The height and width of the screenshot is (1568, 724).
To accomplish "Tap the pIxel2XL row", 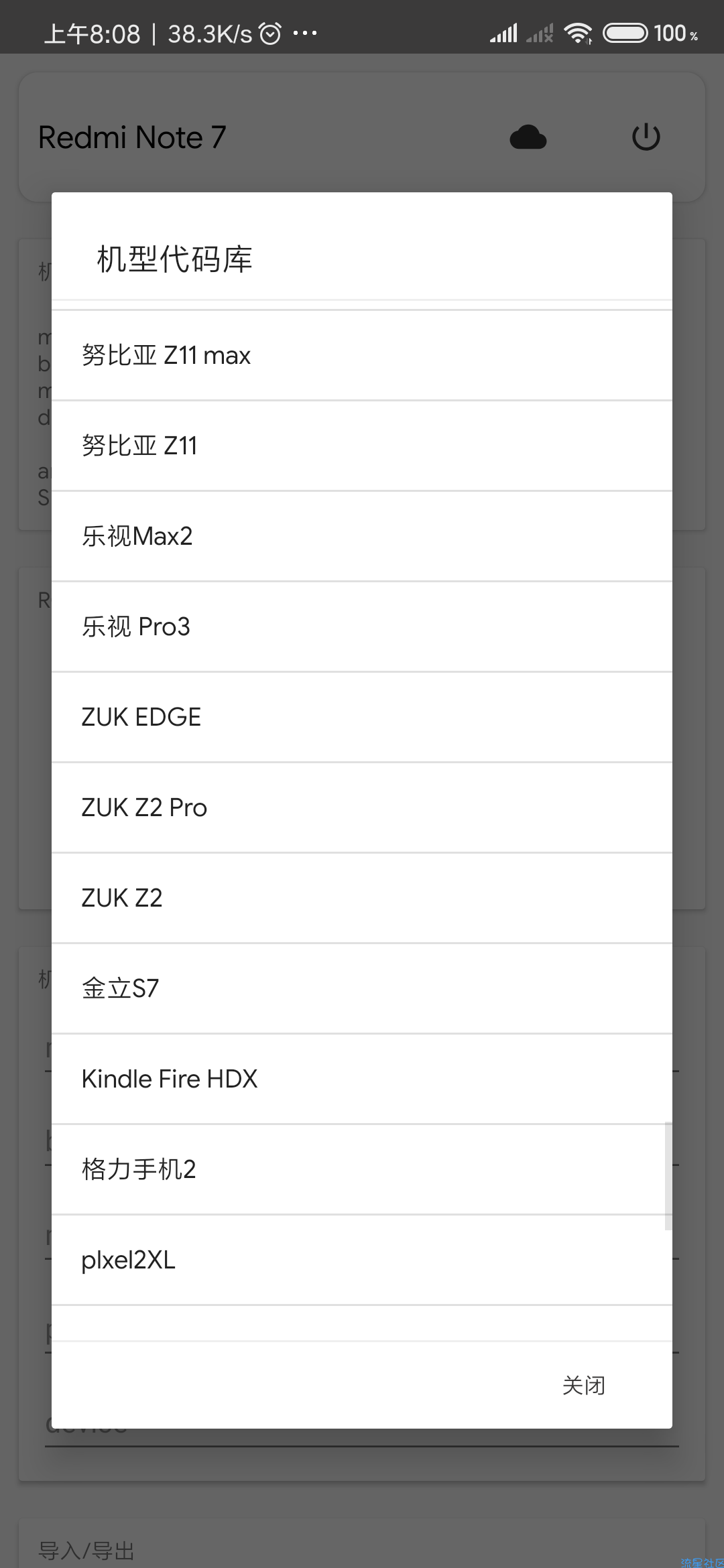I will click(362, 1260).
